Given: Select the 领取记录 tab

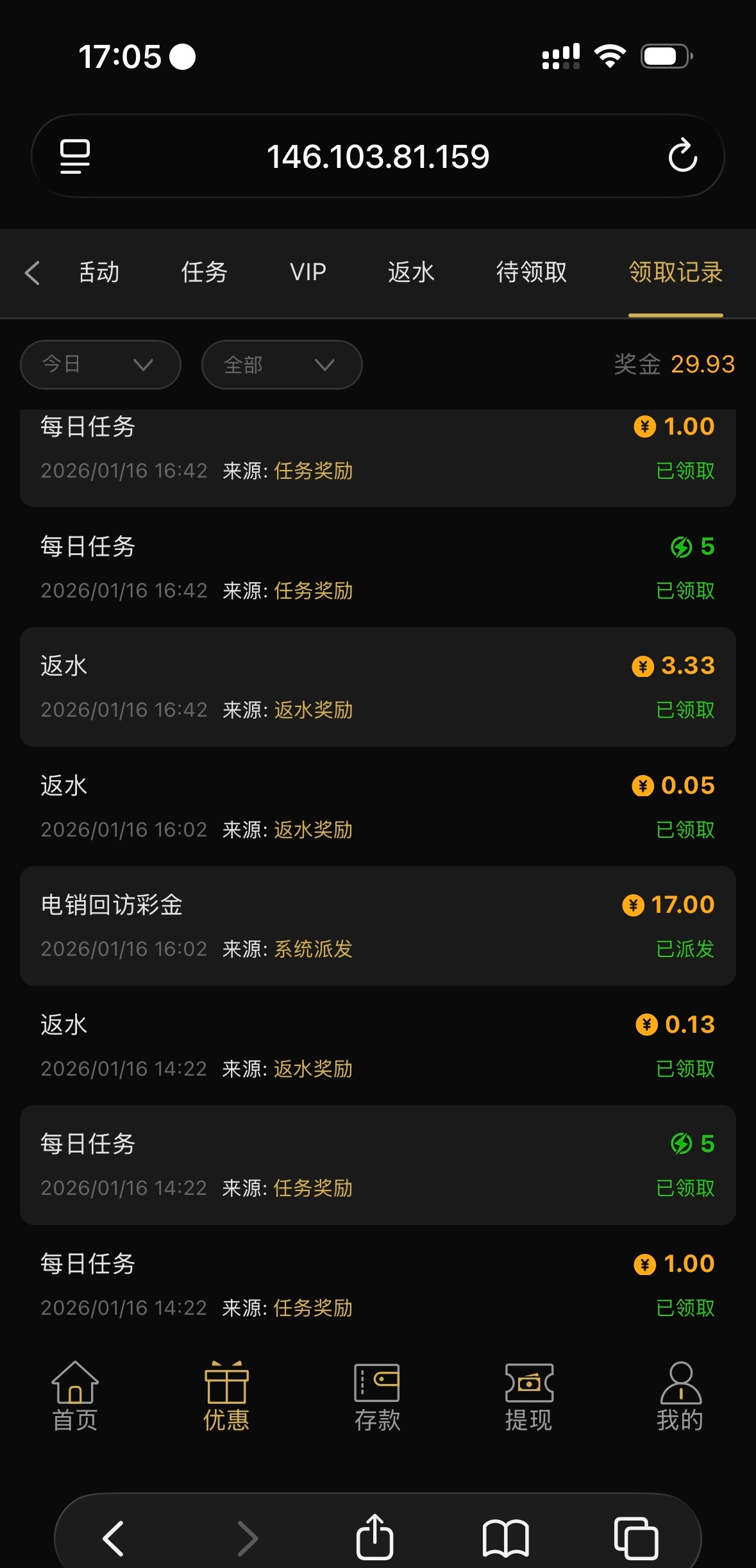Looking at the screenshot, I should click(675, 272).
